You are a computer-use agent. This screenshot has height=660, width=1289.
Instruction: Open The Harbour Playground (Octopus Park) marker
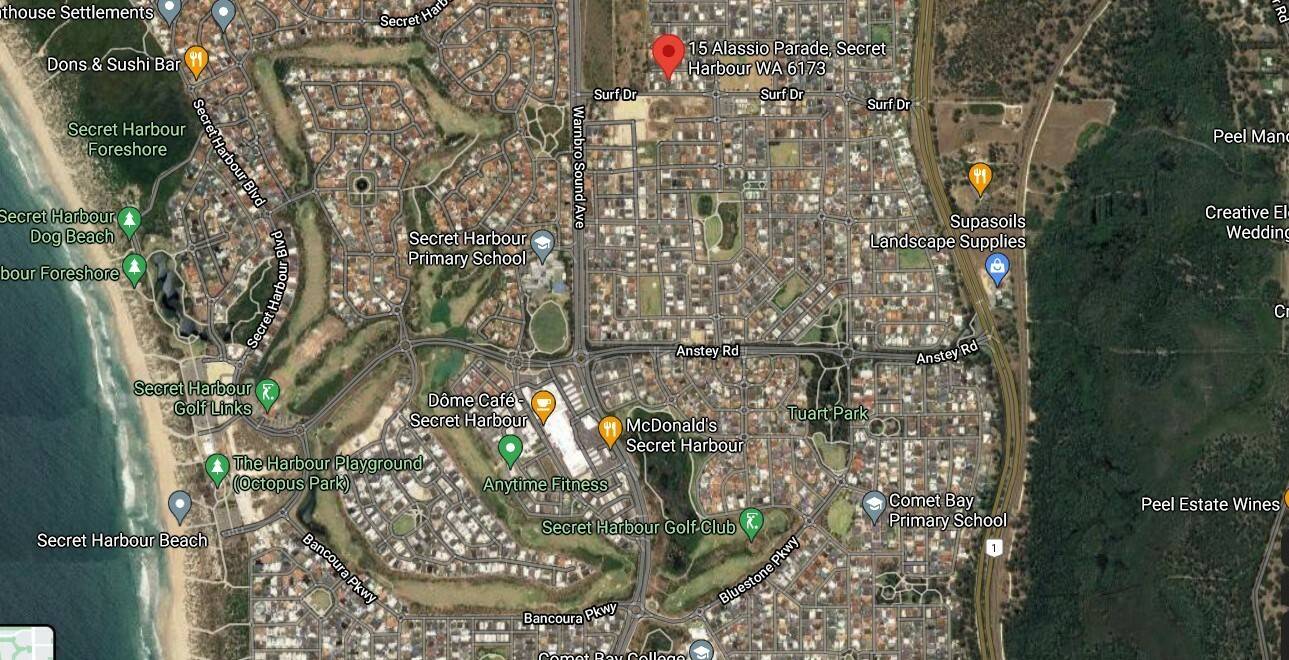217,467
